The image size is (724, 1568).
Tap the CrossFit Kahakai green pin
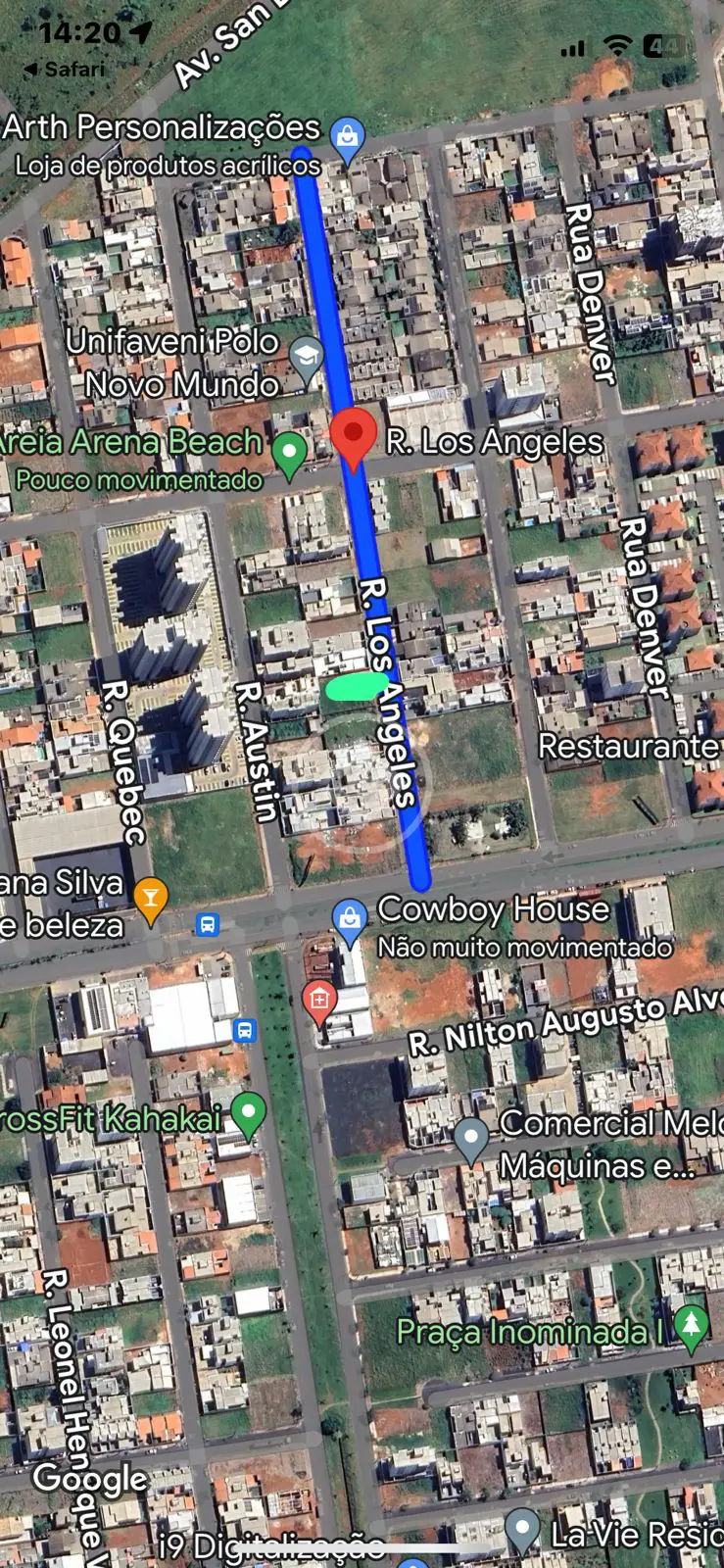(x=249, y=1114)
